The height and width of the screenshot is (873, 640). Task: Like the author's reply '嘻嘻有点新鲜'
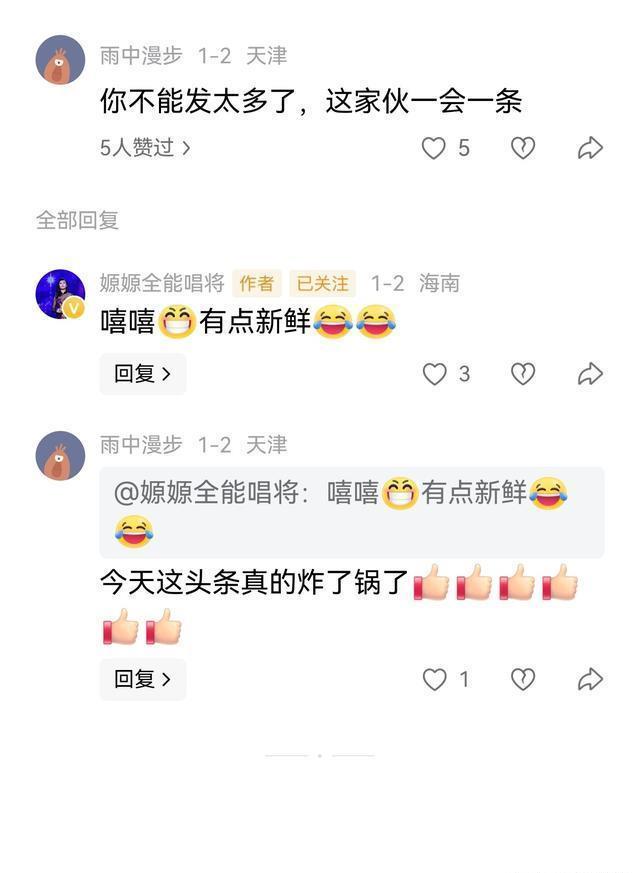(434, 374)
